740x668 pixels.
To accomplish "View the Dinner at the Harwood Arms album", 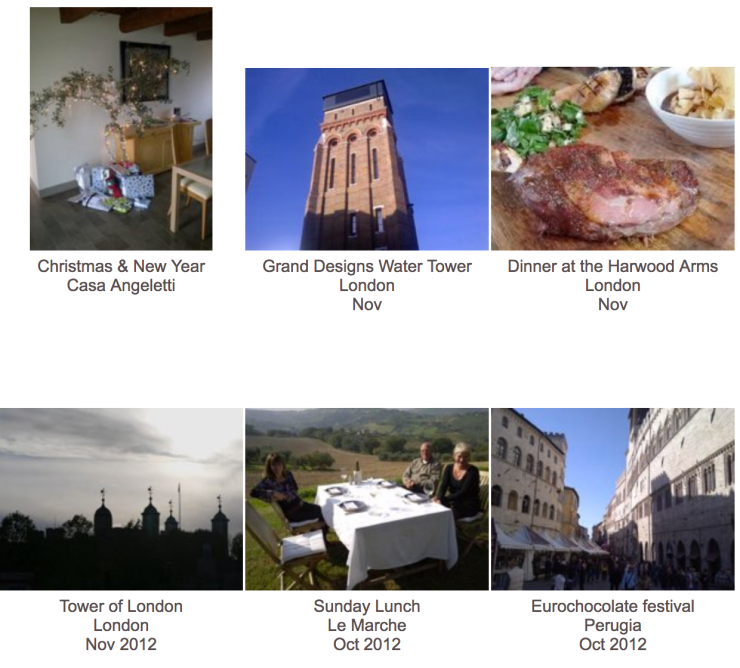I will (x=612, y=159).
